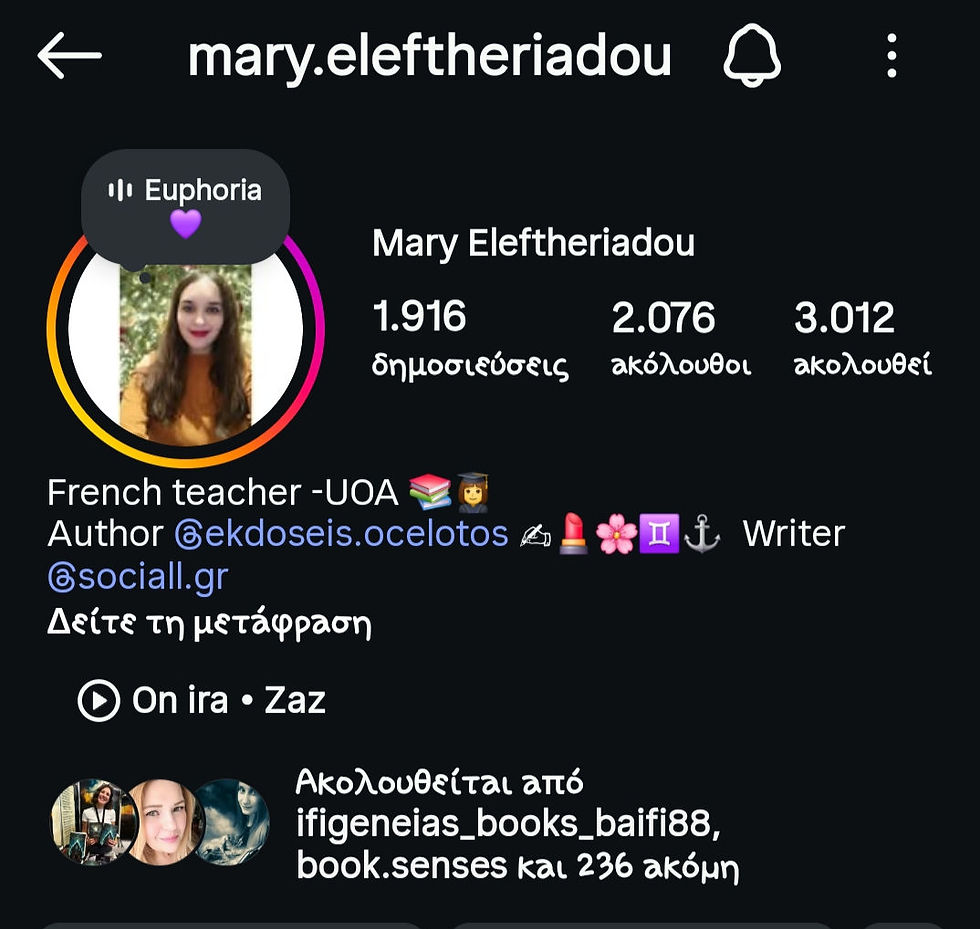Open the @ekdoseis.ocelotos profile link

[341, 534]
